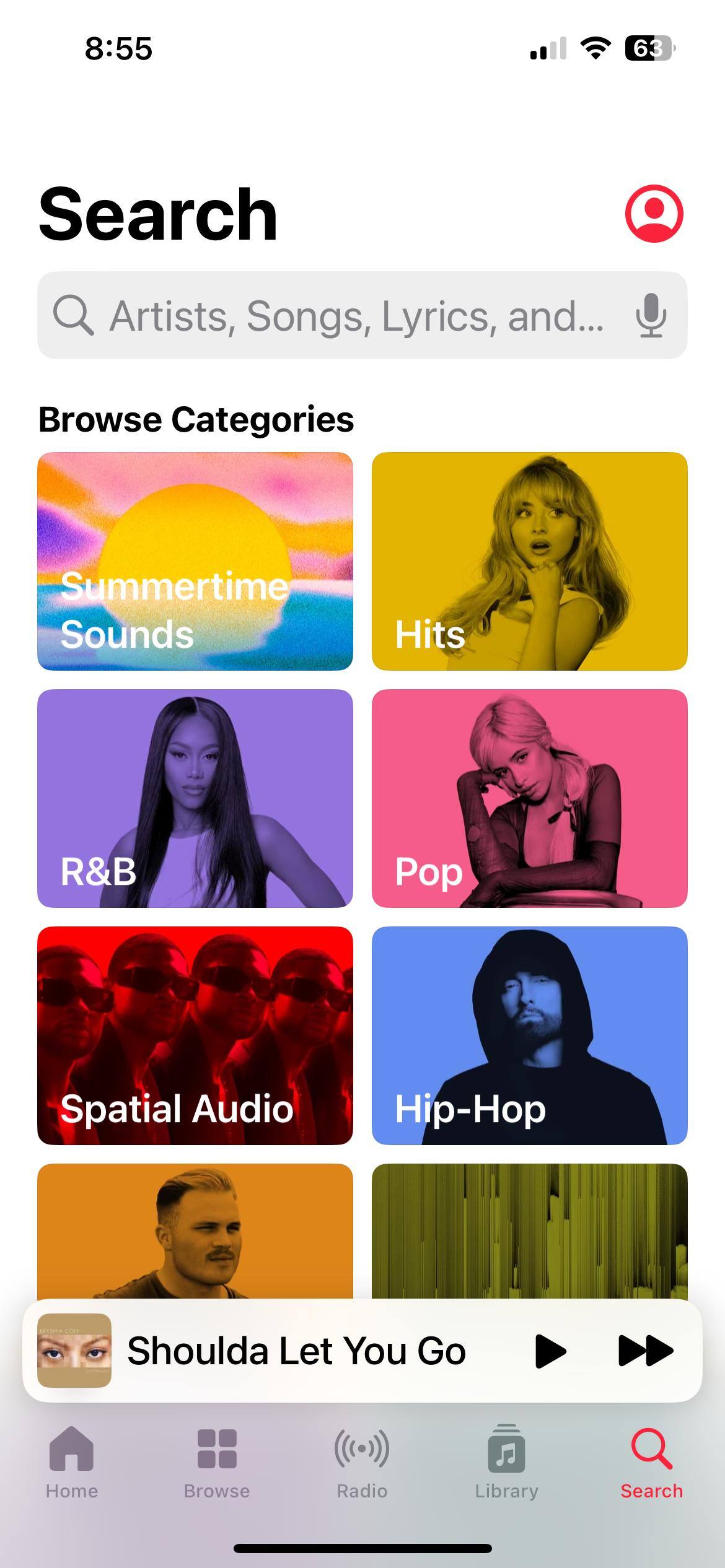Browse the R&B category
725x1568 pixels.
point(195,798)
